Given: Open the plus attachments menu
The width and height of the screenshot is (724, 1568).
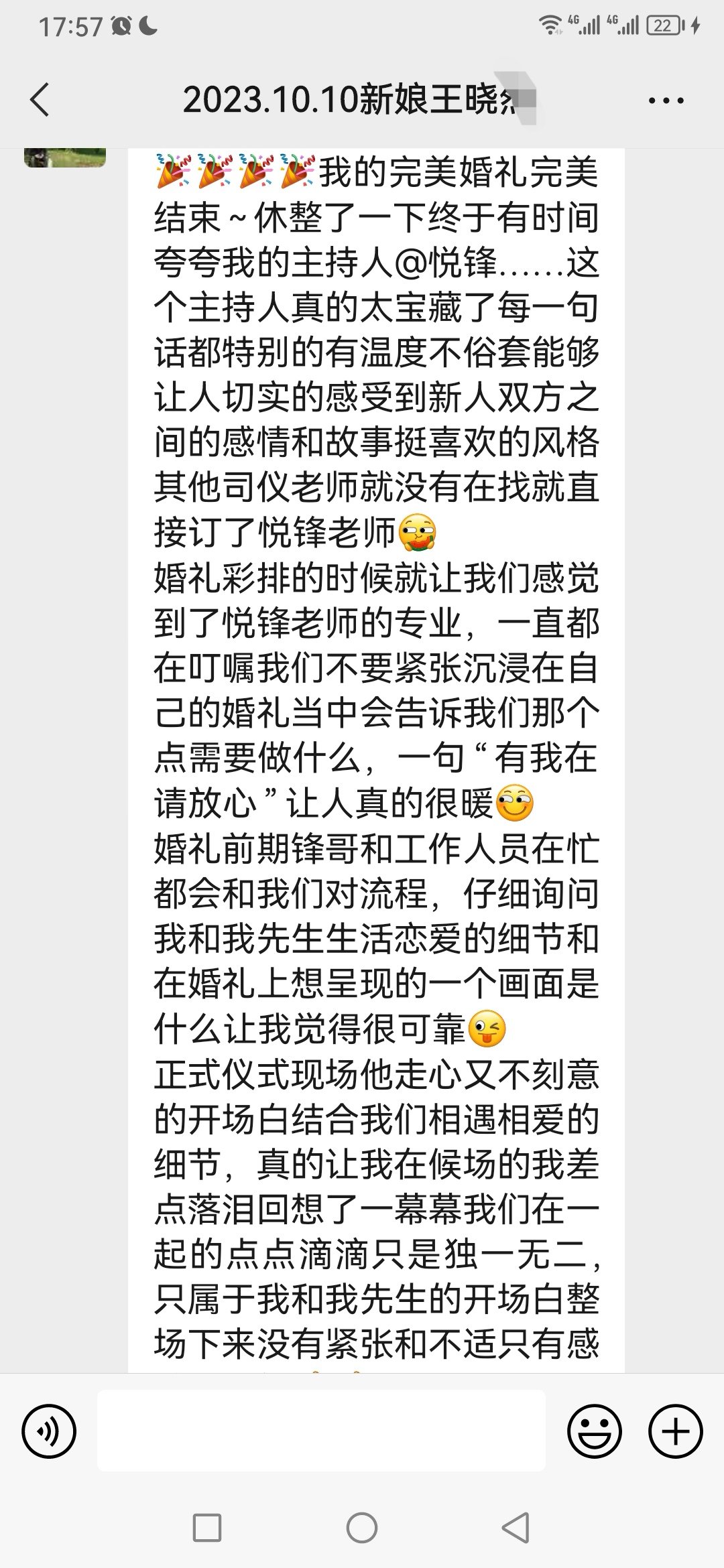Looking at the screenshot, I should [675, 1431].
